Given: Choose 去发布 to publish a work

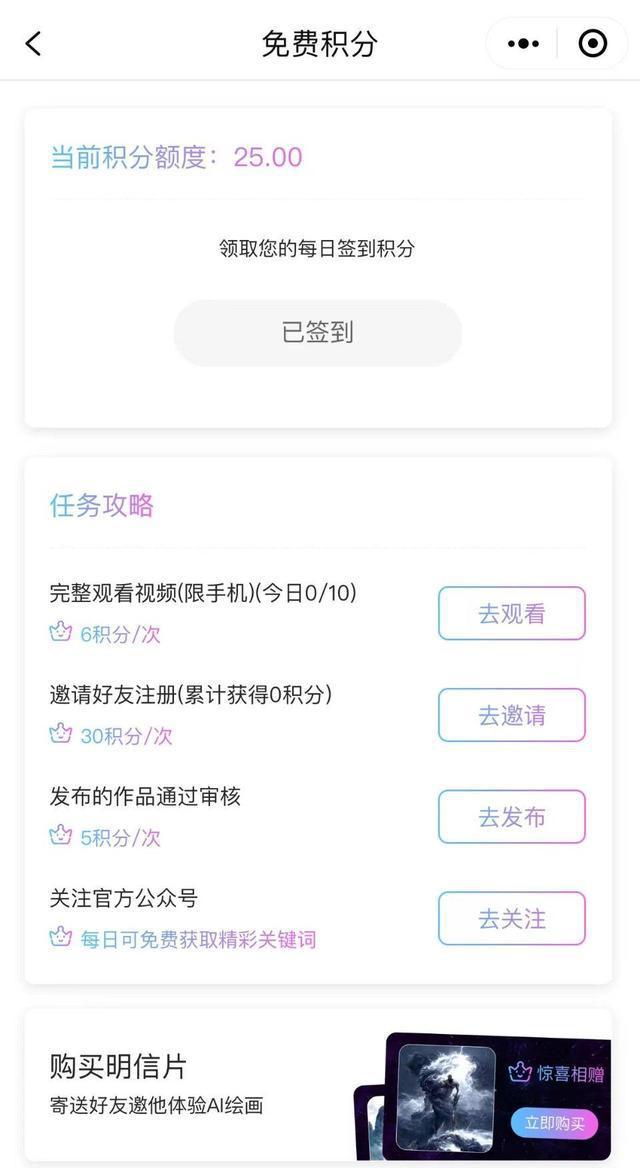Looking at the screenshot, I should [511, 817].
